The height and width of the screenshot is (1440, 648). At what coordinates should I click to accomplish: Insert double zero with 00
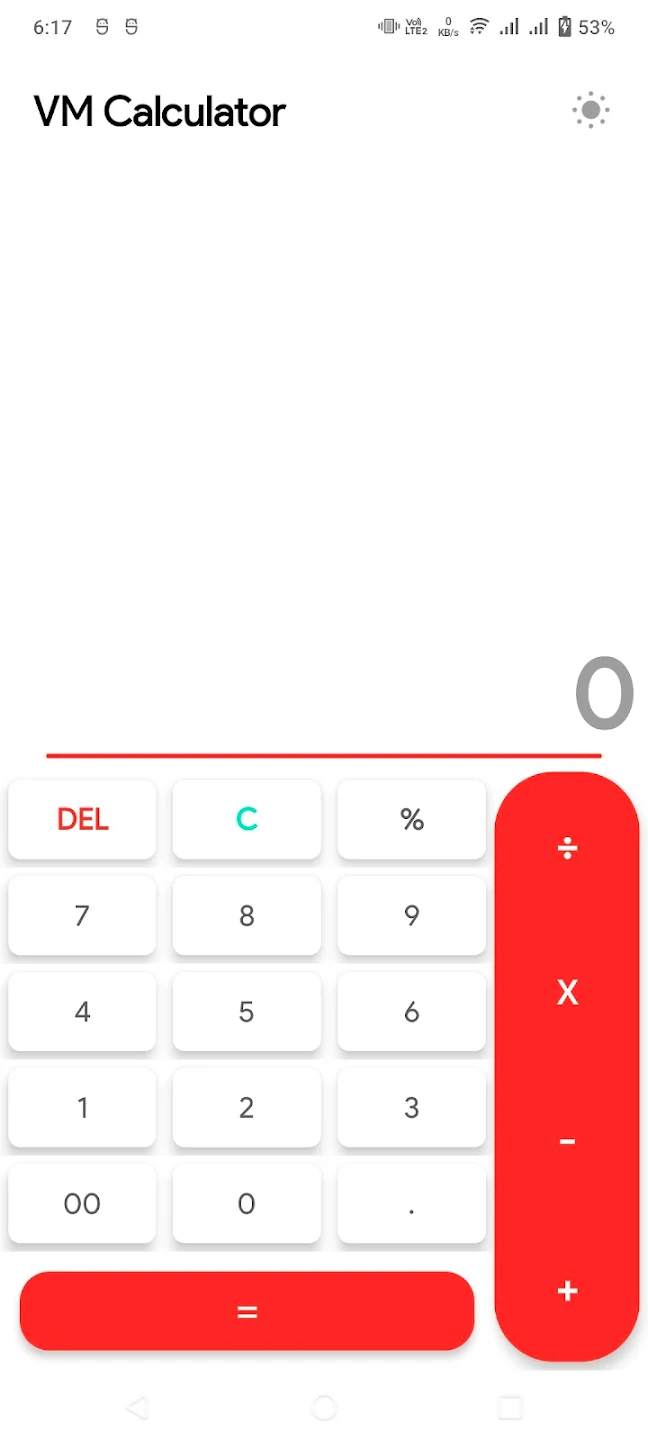[82, 1203]
